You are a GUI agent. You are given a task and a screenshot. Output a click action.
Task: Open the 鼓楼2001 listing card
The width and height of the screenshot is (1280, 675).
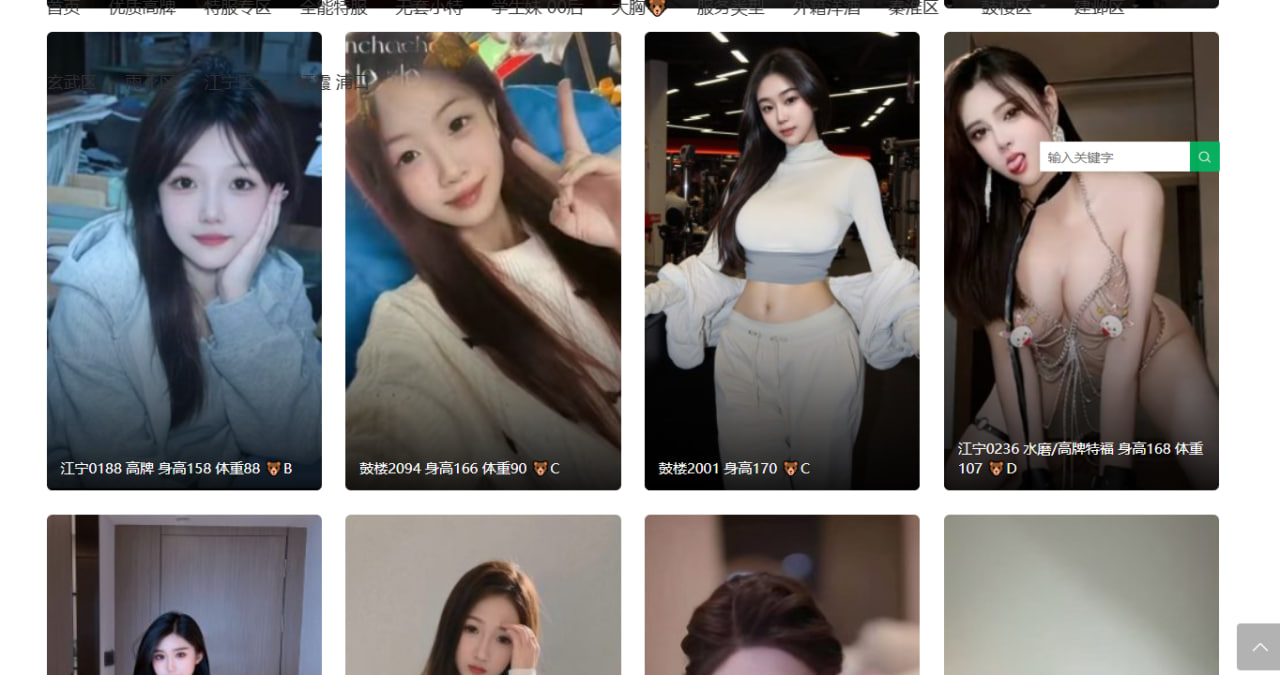pos(782,262)
